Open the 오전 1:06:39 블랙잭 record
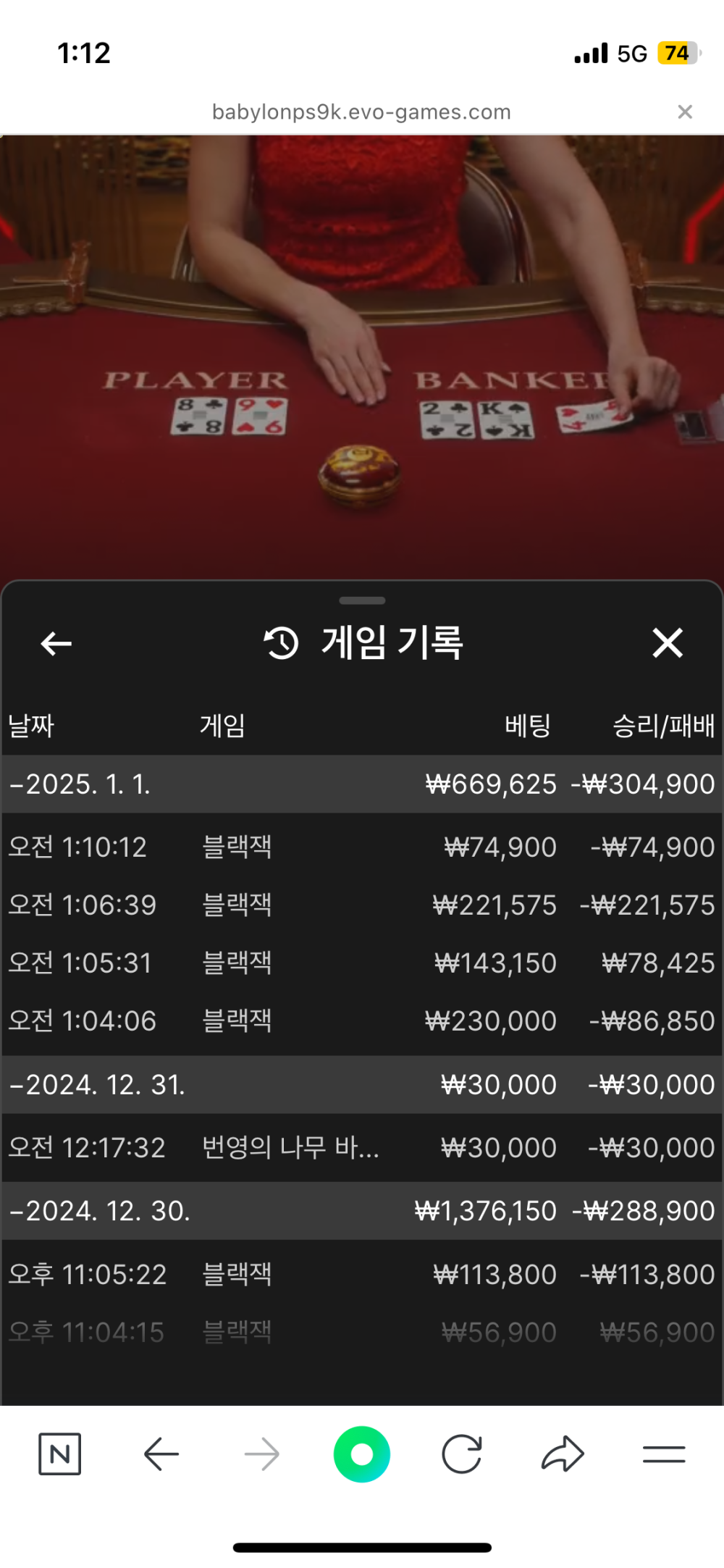The width and height of the screenshot is (724, 1568). (x=361, y=905)
